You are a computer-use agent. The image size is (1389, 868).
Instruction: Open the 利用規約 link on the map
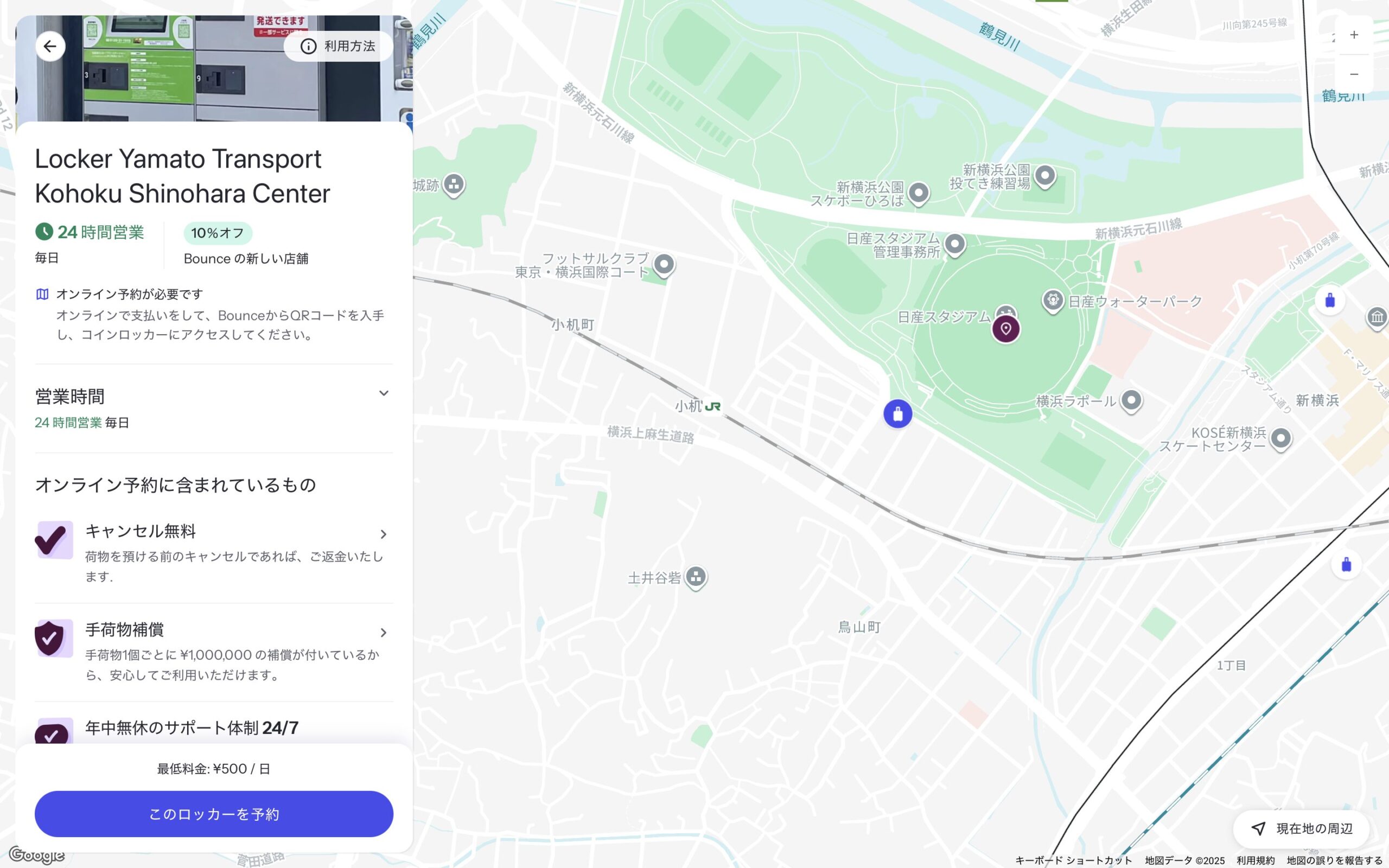coord(1256,860)
